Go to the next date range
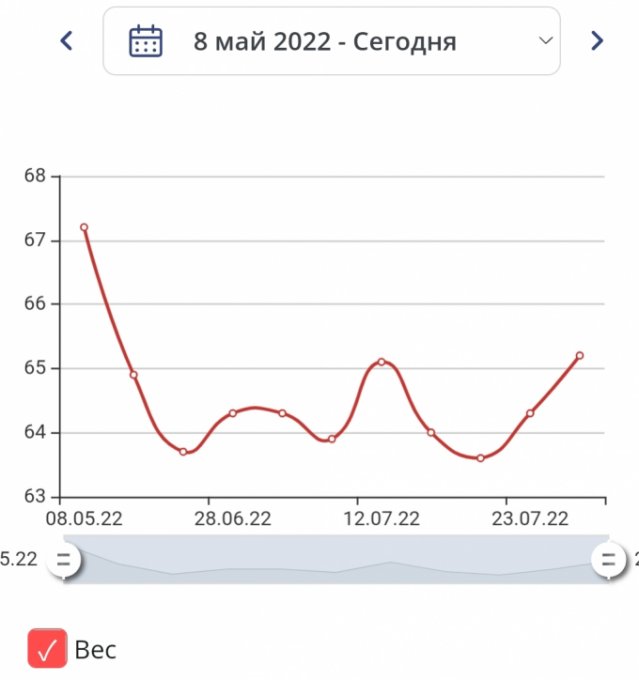The width and height of the screenshot is (639, 680). (x=597, y=41)
